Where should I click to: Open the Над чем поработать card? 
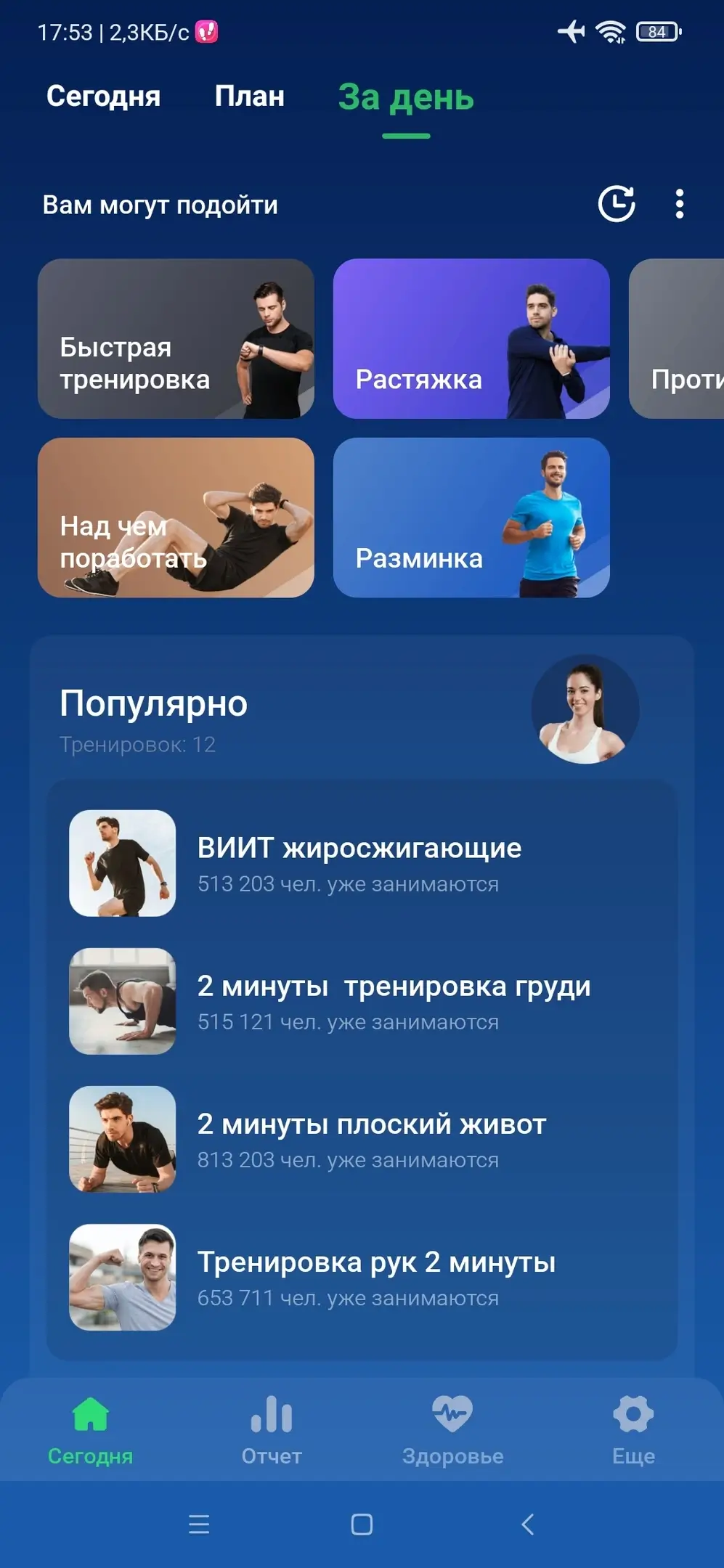click(x=176, y=518)
